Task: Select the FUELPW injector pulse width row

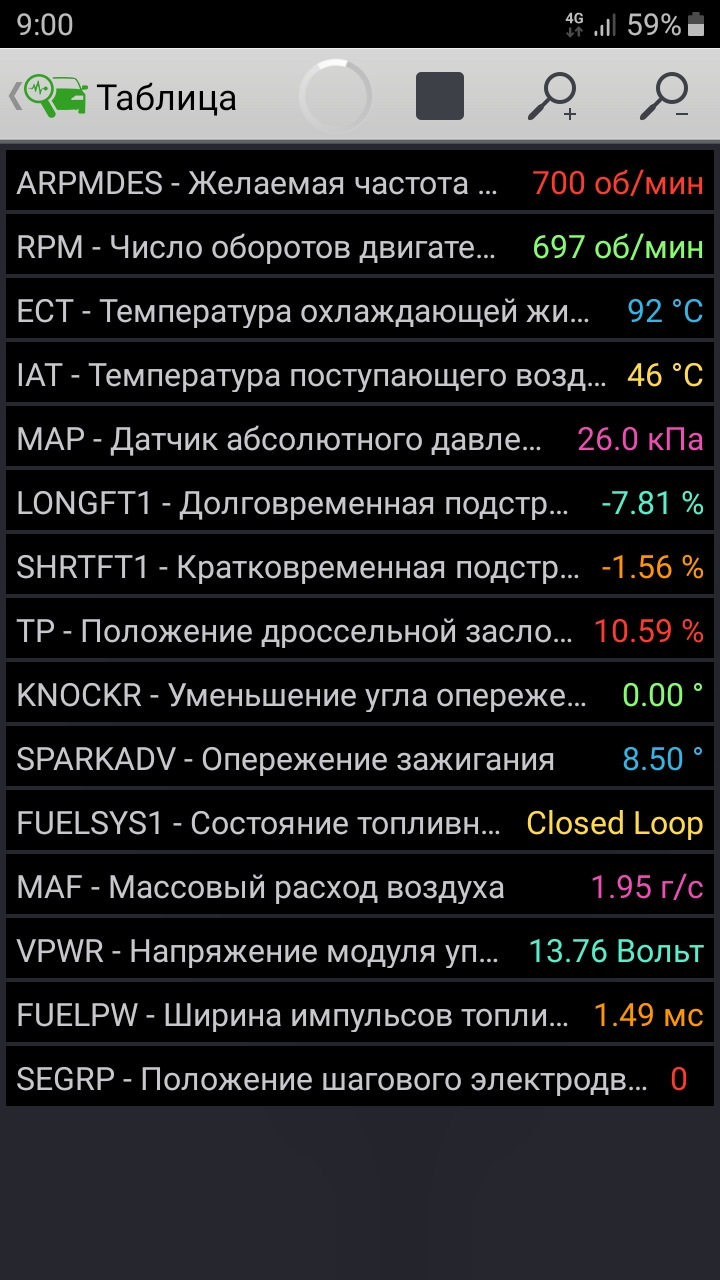Action: (x=360, y=1016)
